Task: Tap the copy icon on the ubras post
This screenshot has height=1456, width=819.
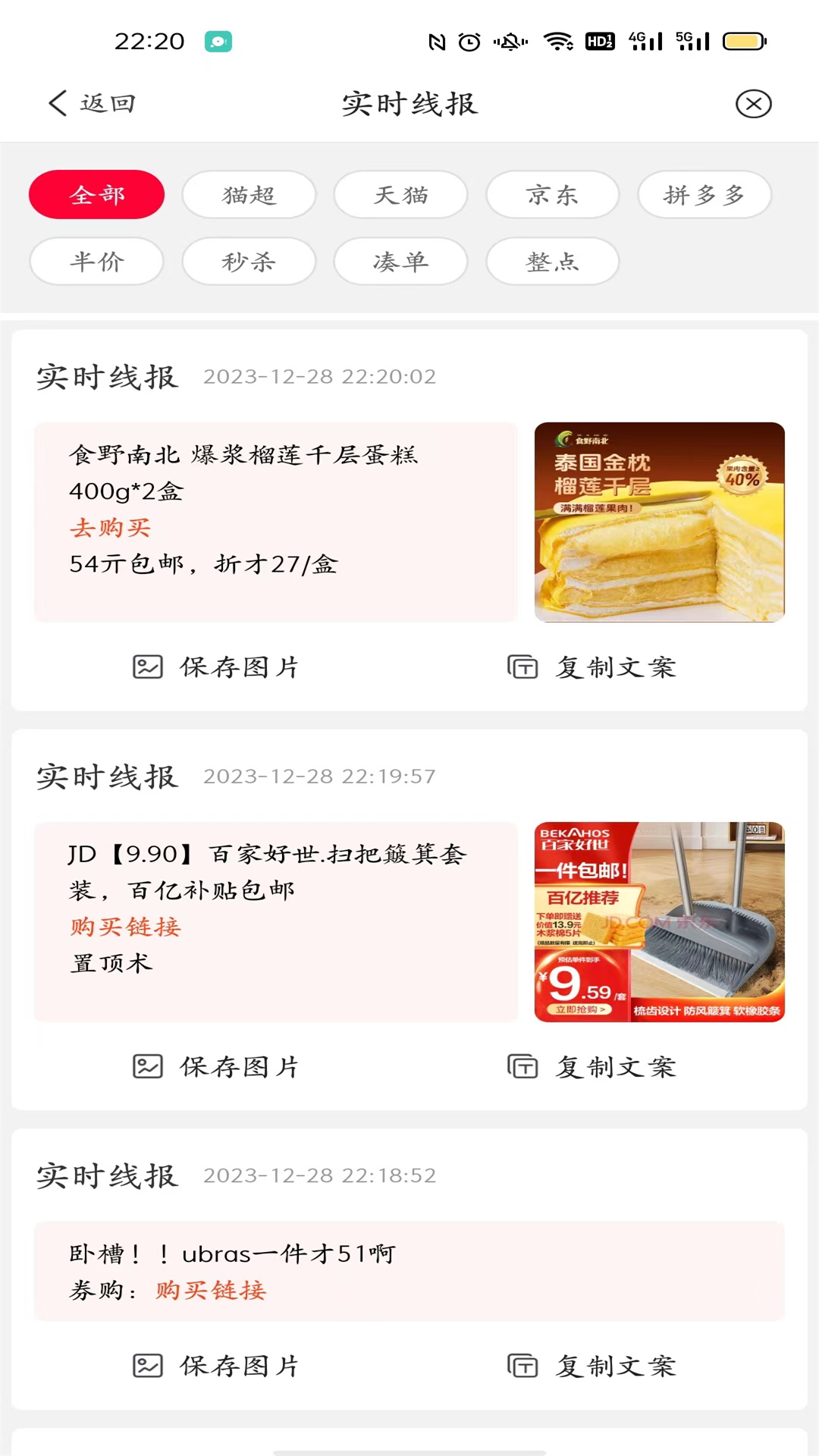Action: (522, 1366)
